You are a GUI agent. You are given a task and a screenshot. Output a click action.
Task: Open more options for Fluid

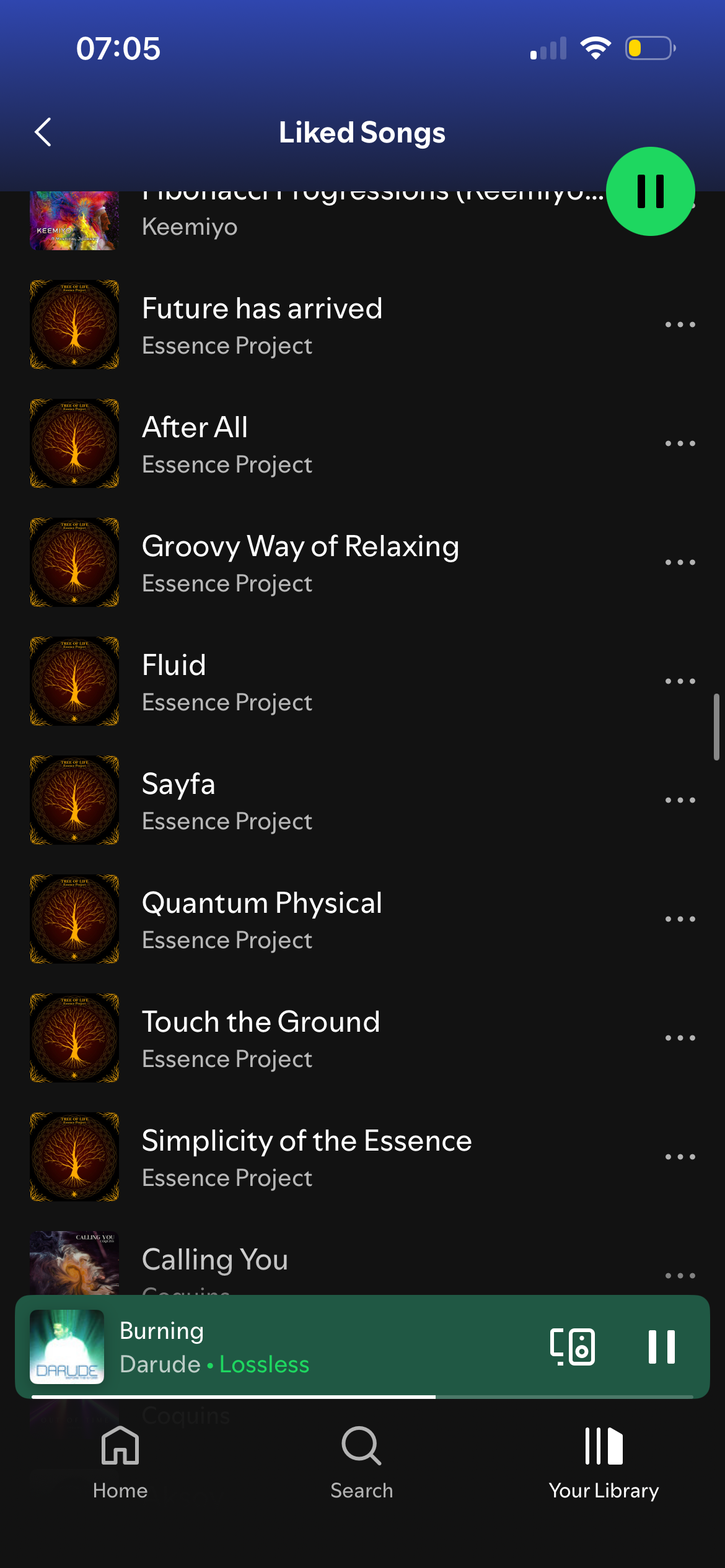point(680,681)
